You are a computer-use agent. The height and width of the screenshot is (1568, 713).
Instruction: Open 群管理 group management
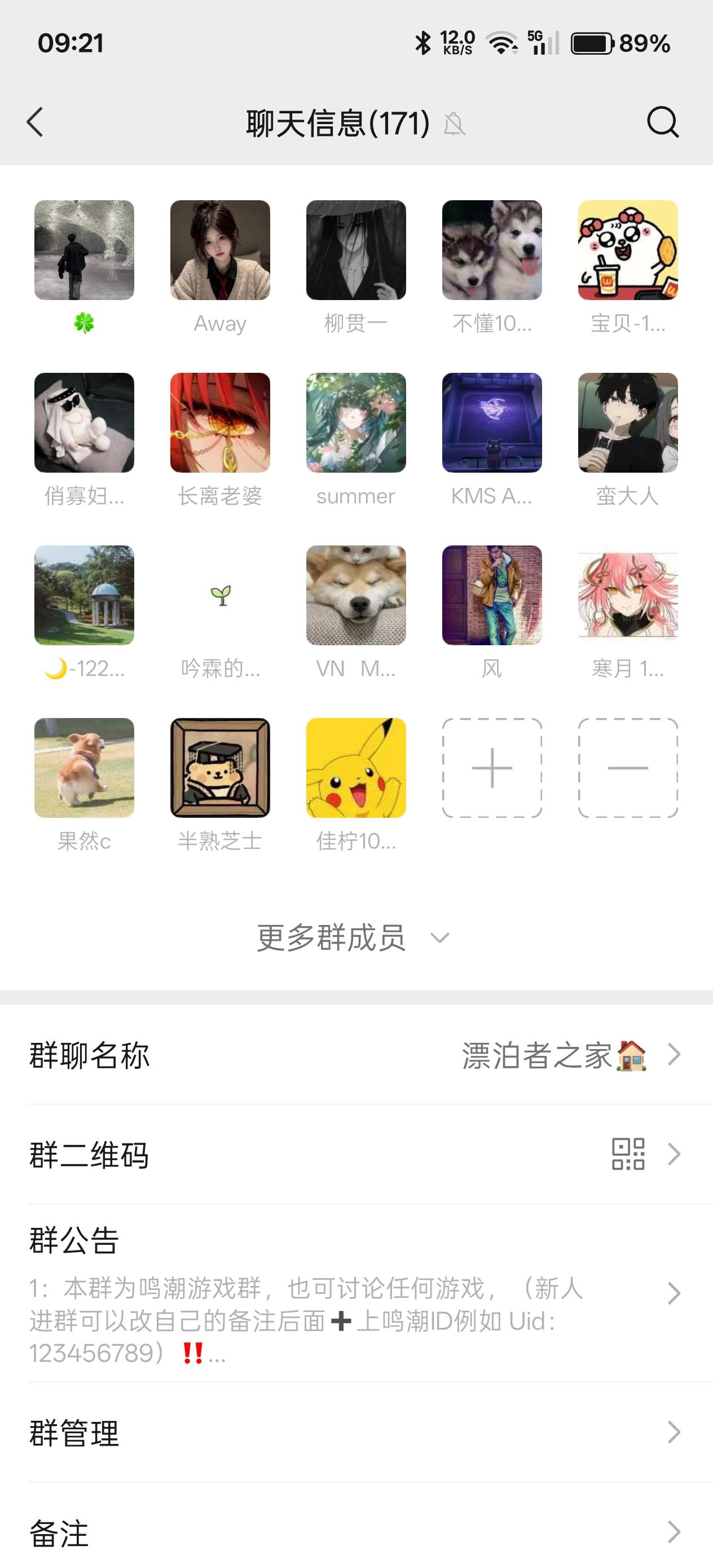[356, 1432]
